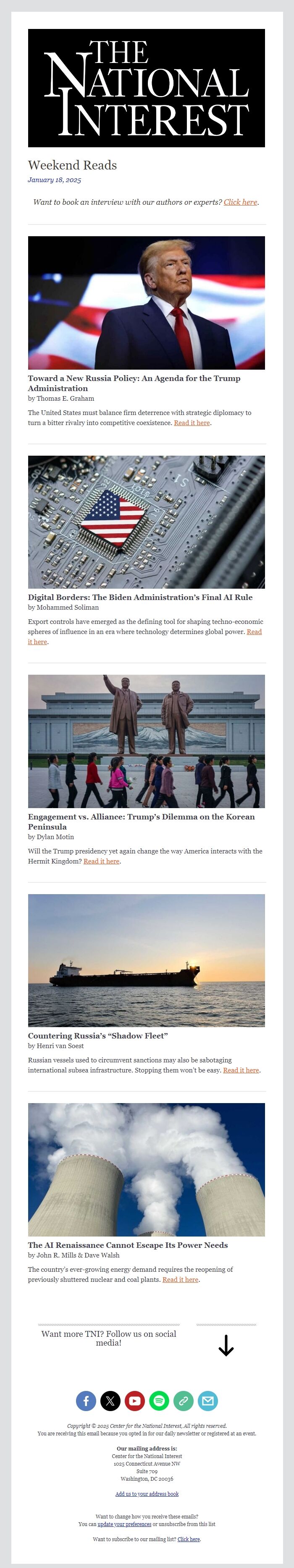Open the Trump Russia Policy article image
The height and width of the screenshot is (1568, 294).
click(146, 303)
